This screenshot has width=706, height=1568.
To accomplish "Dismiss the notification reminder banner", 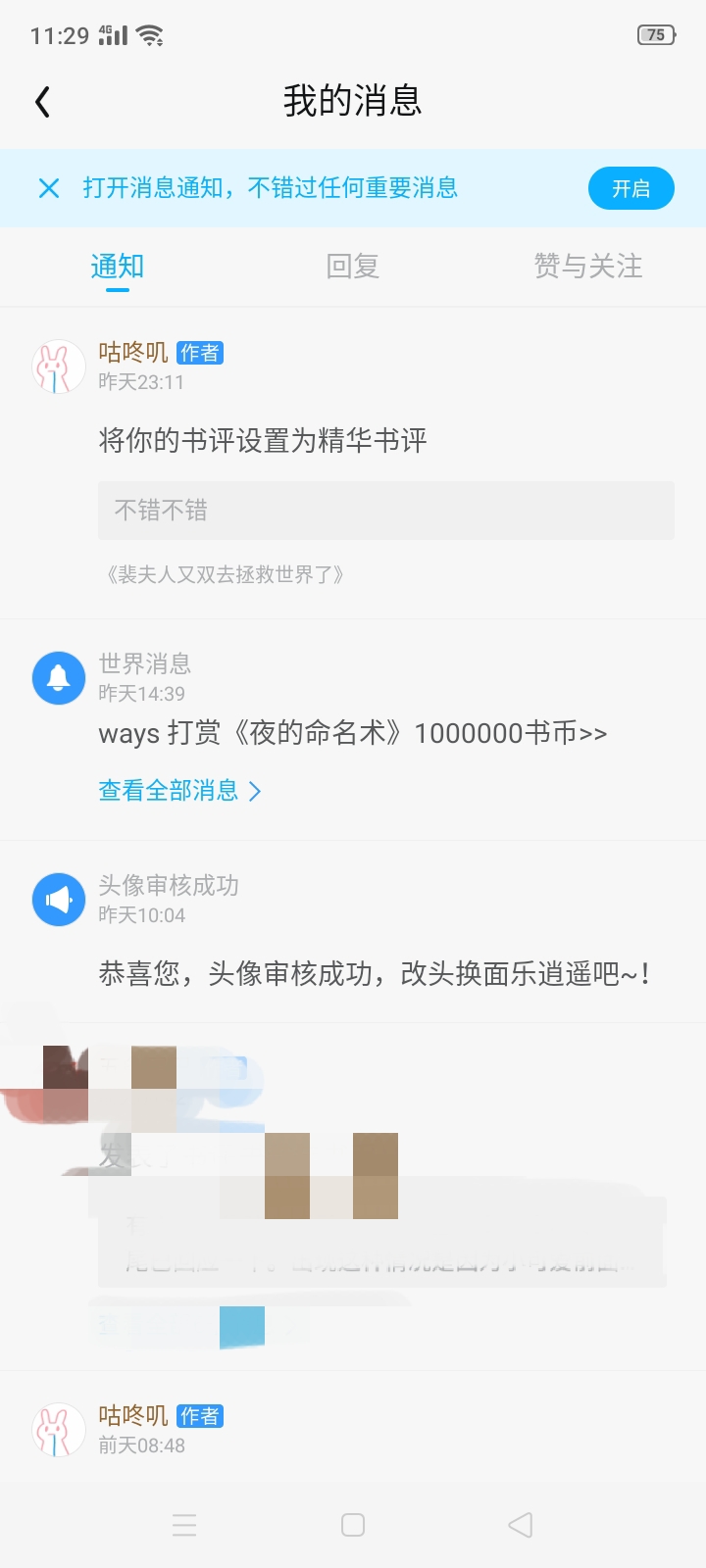I will 49,188.
